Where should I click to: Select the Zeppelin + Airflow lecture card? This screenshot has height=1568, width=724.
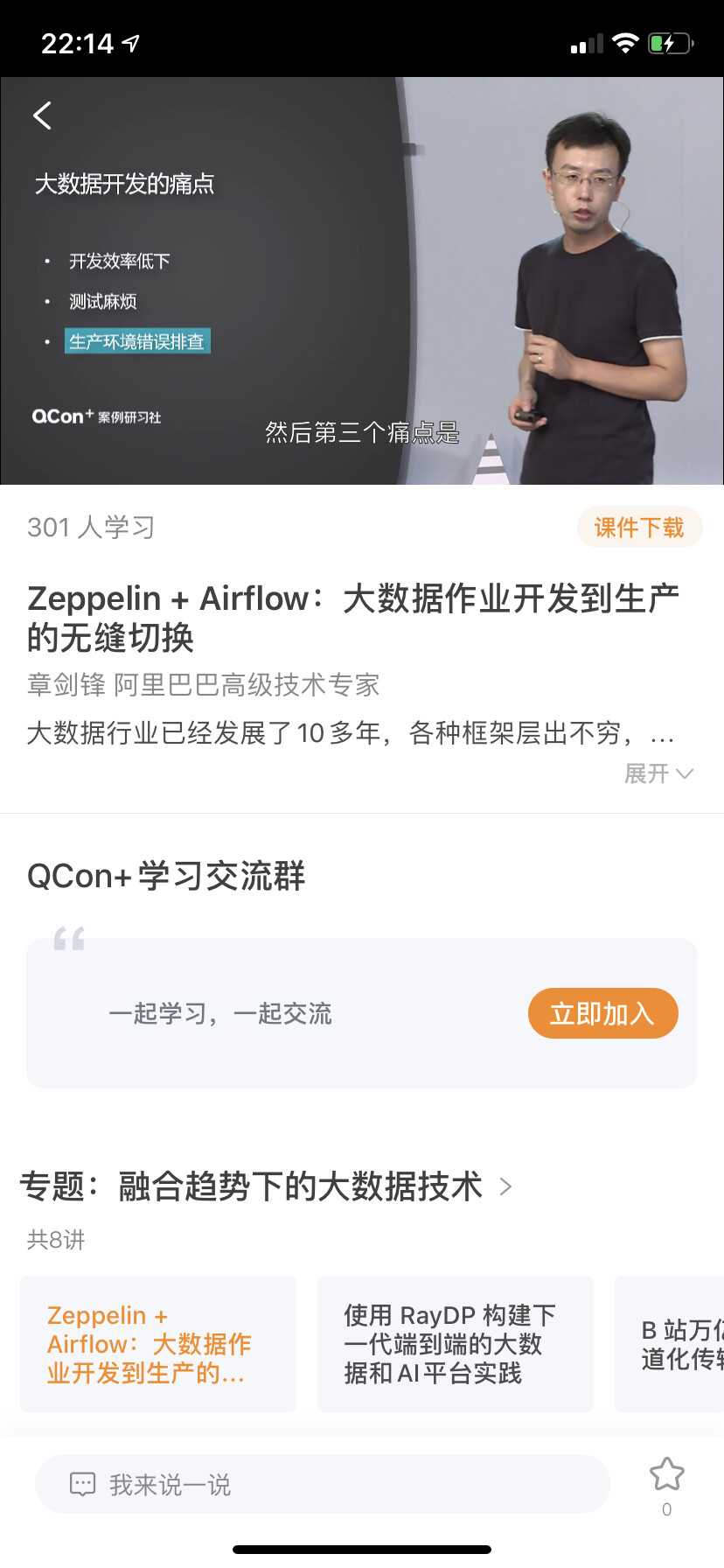[158, 1343]
